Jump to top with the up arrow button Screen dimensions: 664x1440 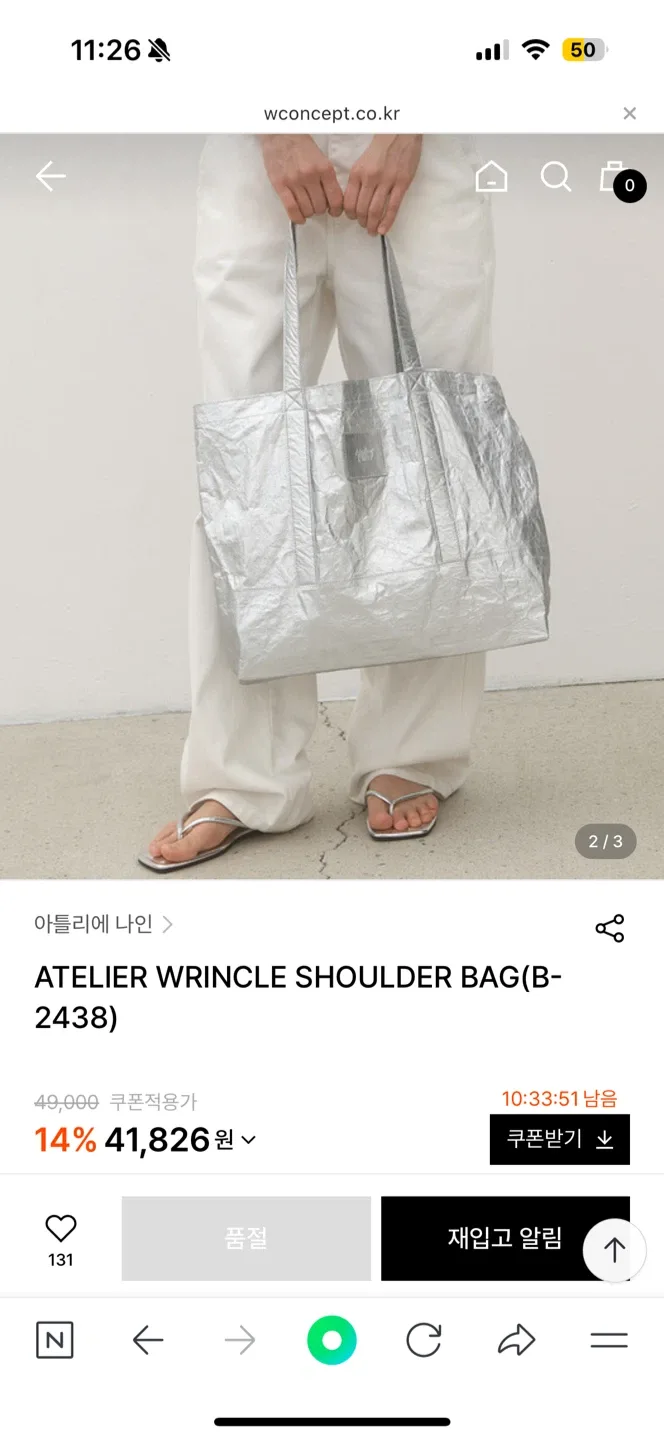pos(614,1249)
